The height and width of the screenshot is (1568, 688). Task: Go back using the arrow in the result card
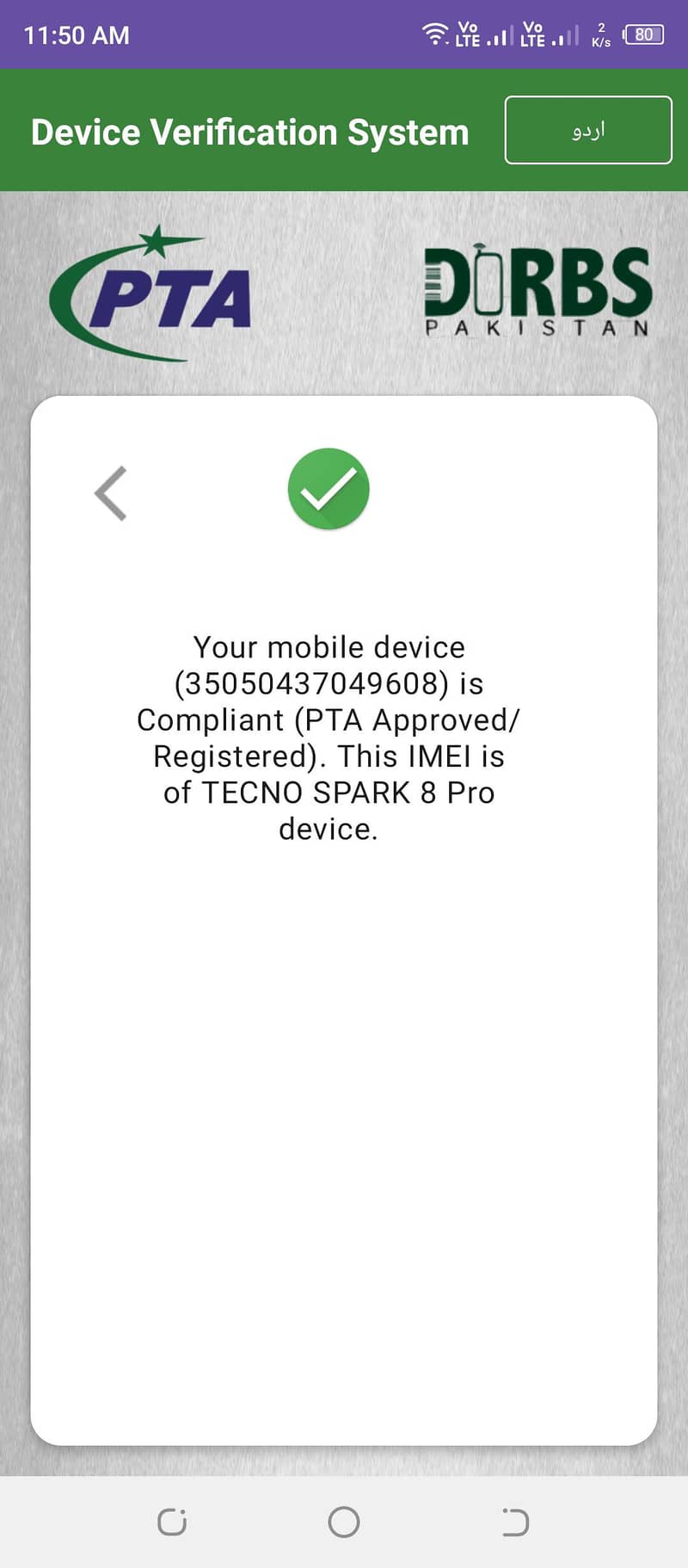[111, 493]
